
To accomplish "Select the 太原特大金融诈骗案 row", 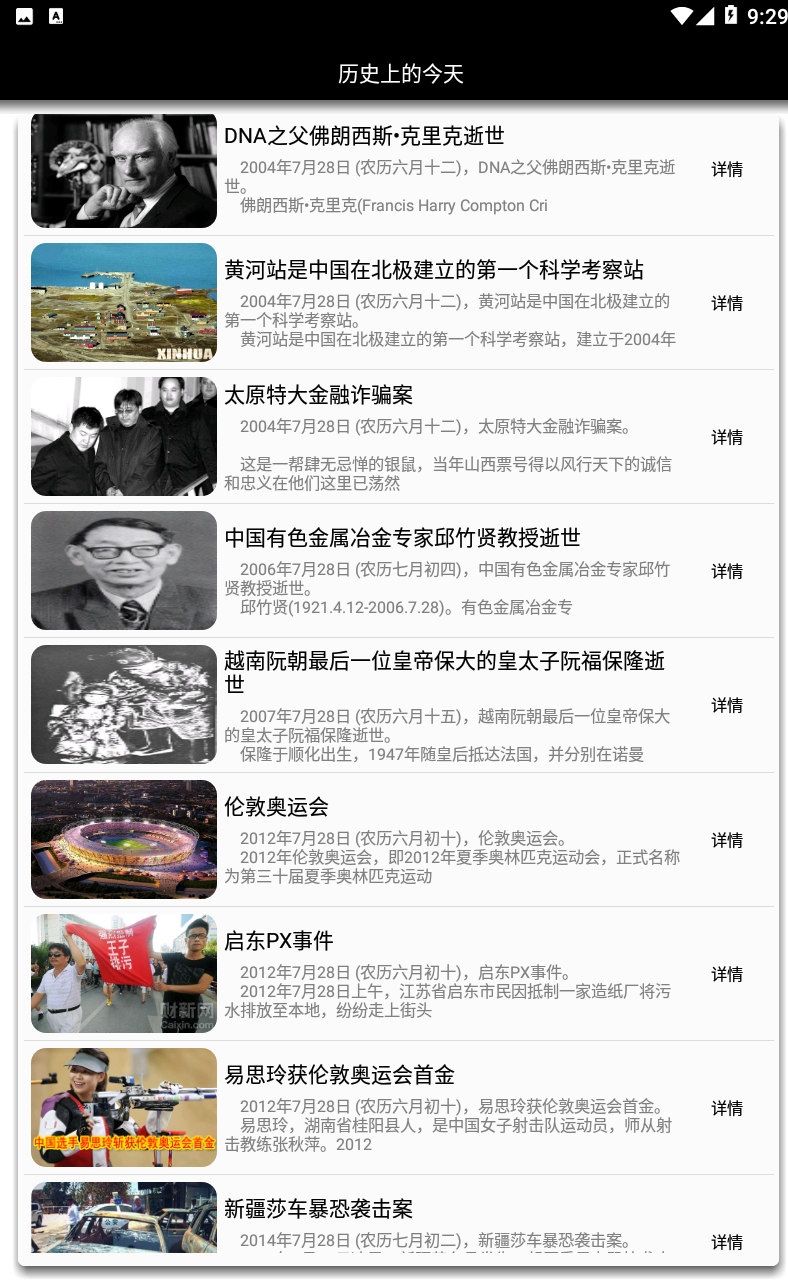I will (399, 437).
